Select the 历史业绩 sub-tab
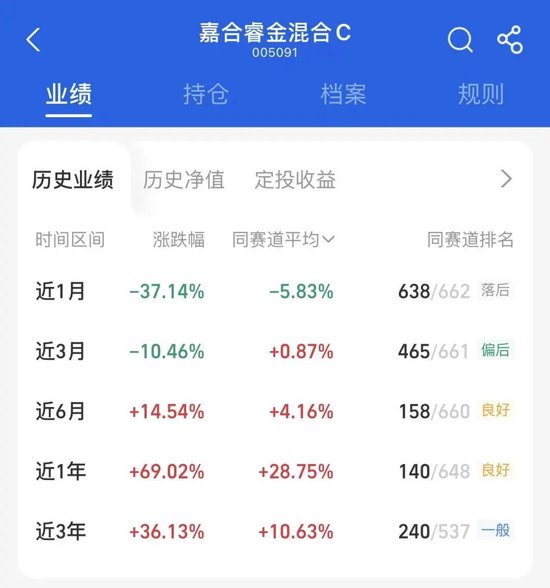The height and width of the screenshot is (588, 550). point(73,179)
